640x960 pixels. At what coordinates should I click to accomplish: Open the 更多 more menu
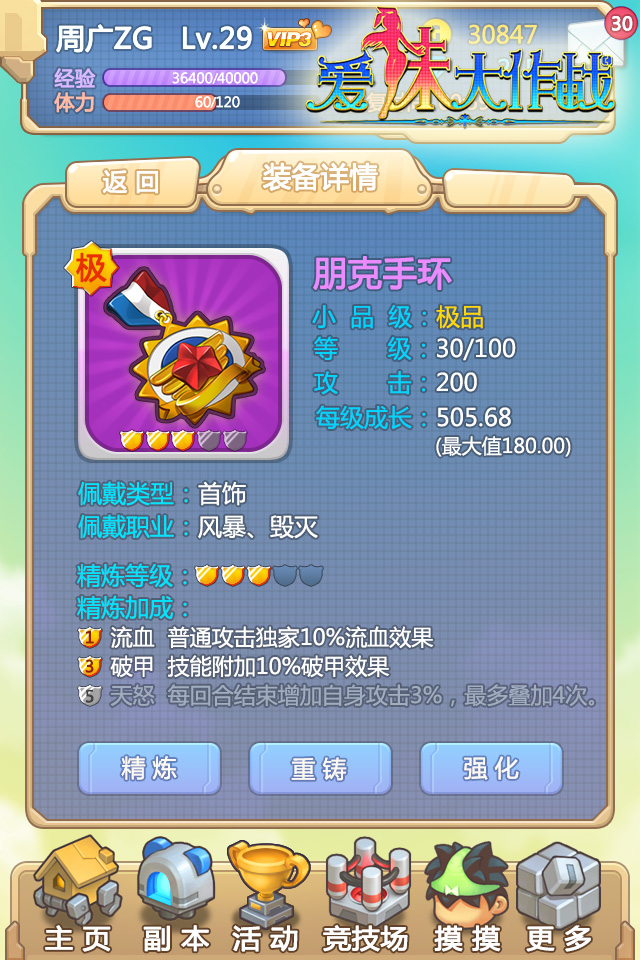click(x=559, y=895)
